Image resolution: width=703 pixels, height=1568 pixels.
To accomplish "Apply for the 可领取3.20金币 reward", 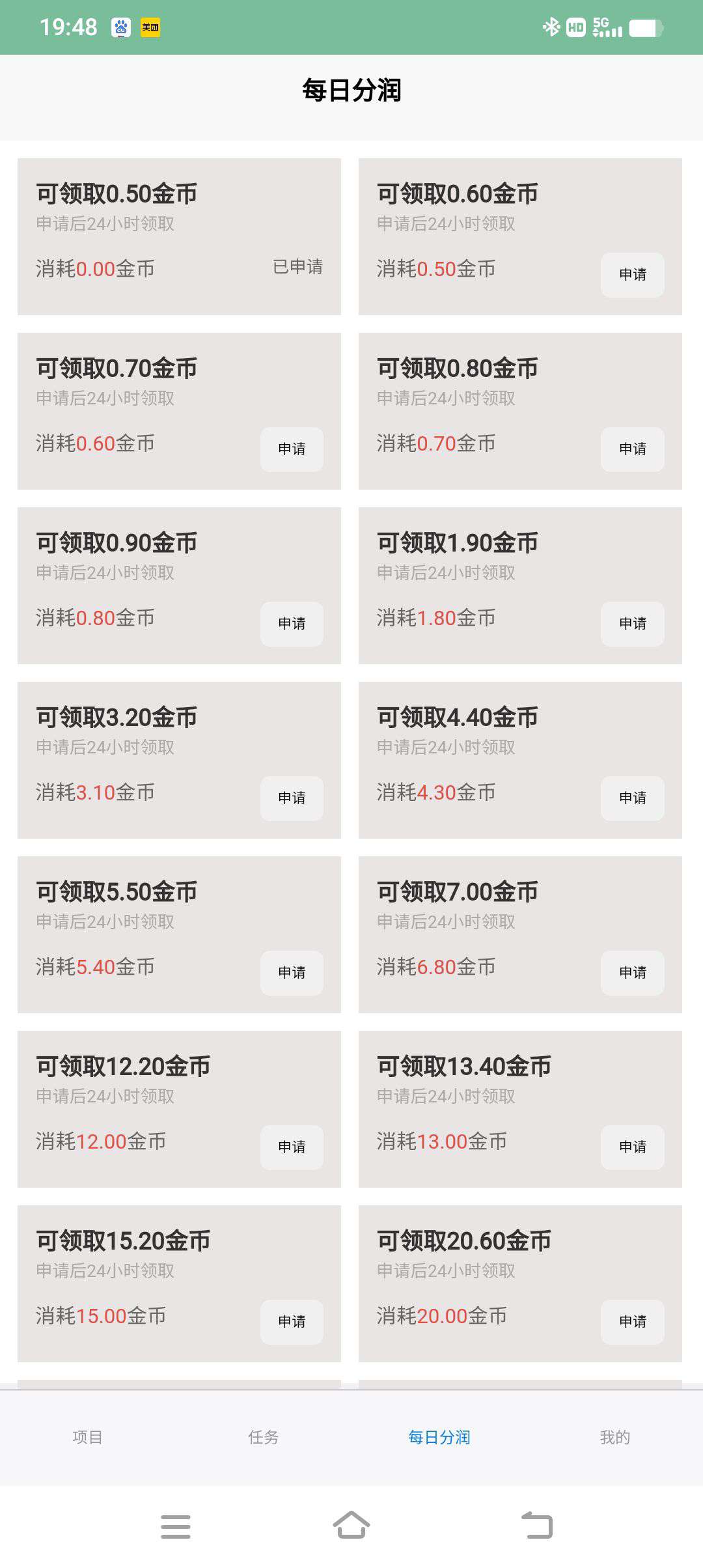I will pos(292,798).
